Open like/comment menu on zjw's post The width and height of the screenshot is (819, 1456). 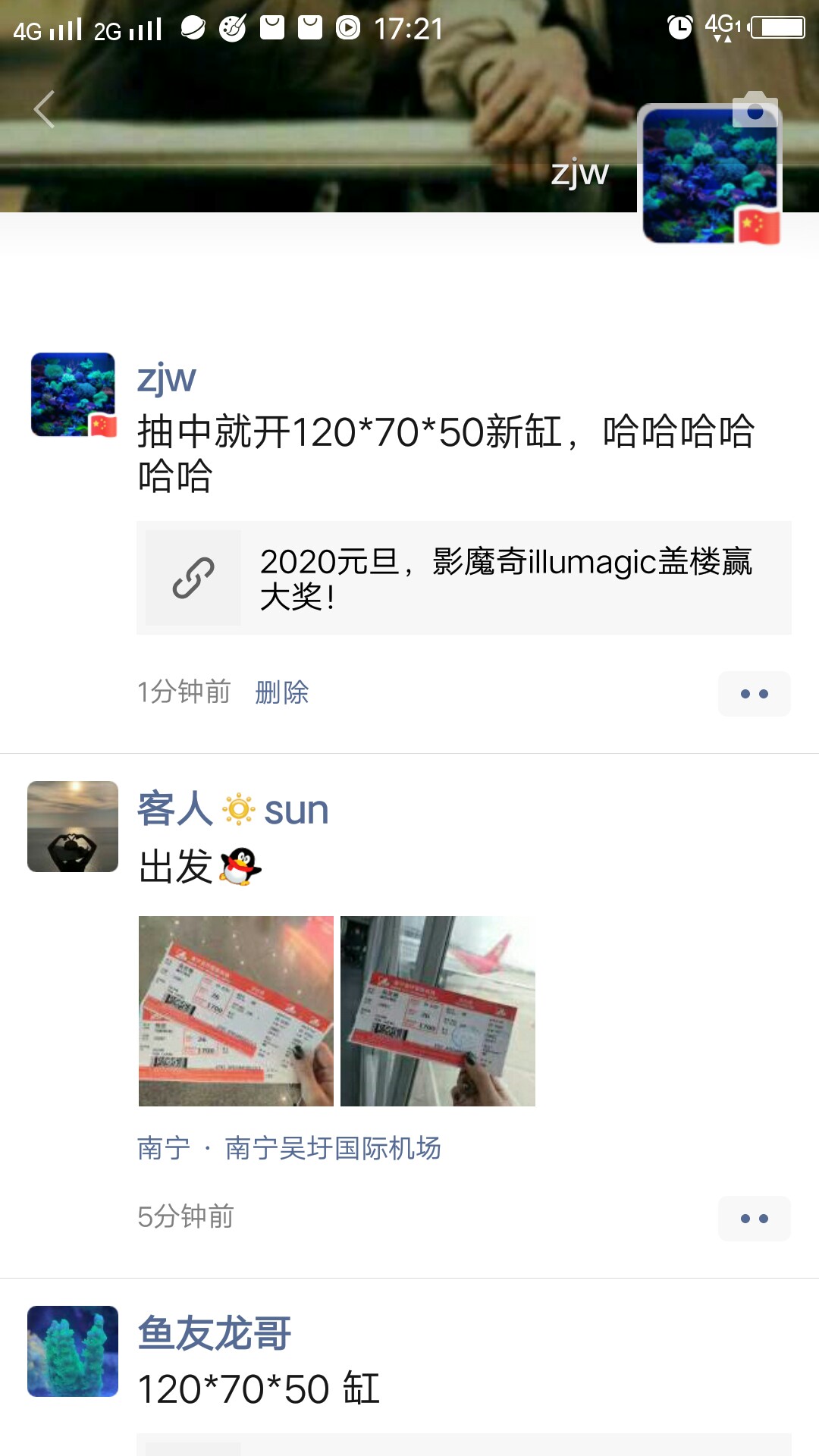[x=754, y=694]
